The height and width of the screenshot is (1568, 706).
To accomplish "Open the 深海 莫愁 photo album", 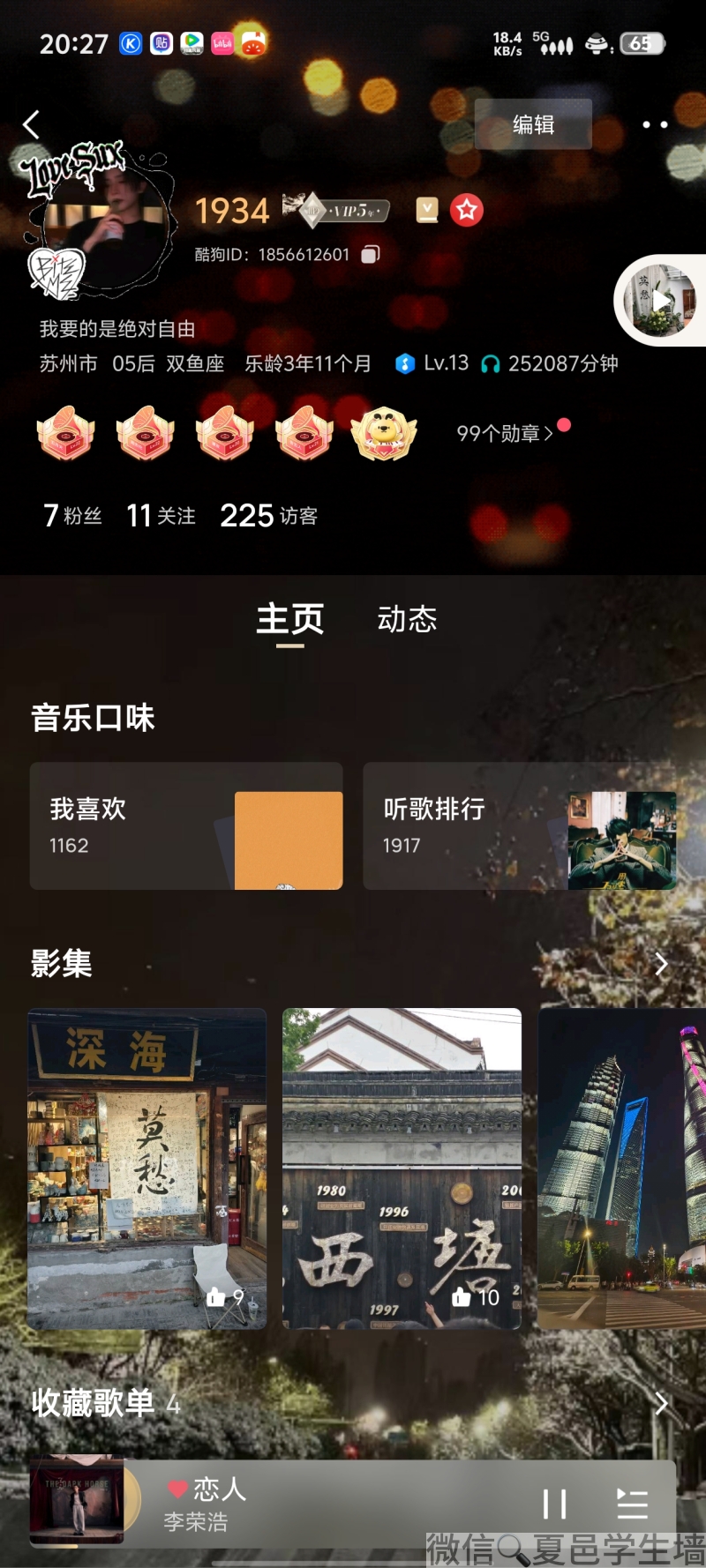I will pos(147,1168).
